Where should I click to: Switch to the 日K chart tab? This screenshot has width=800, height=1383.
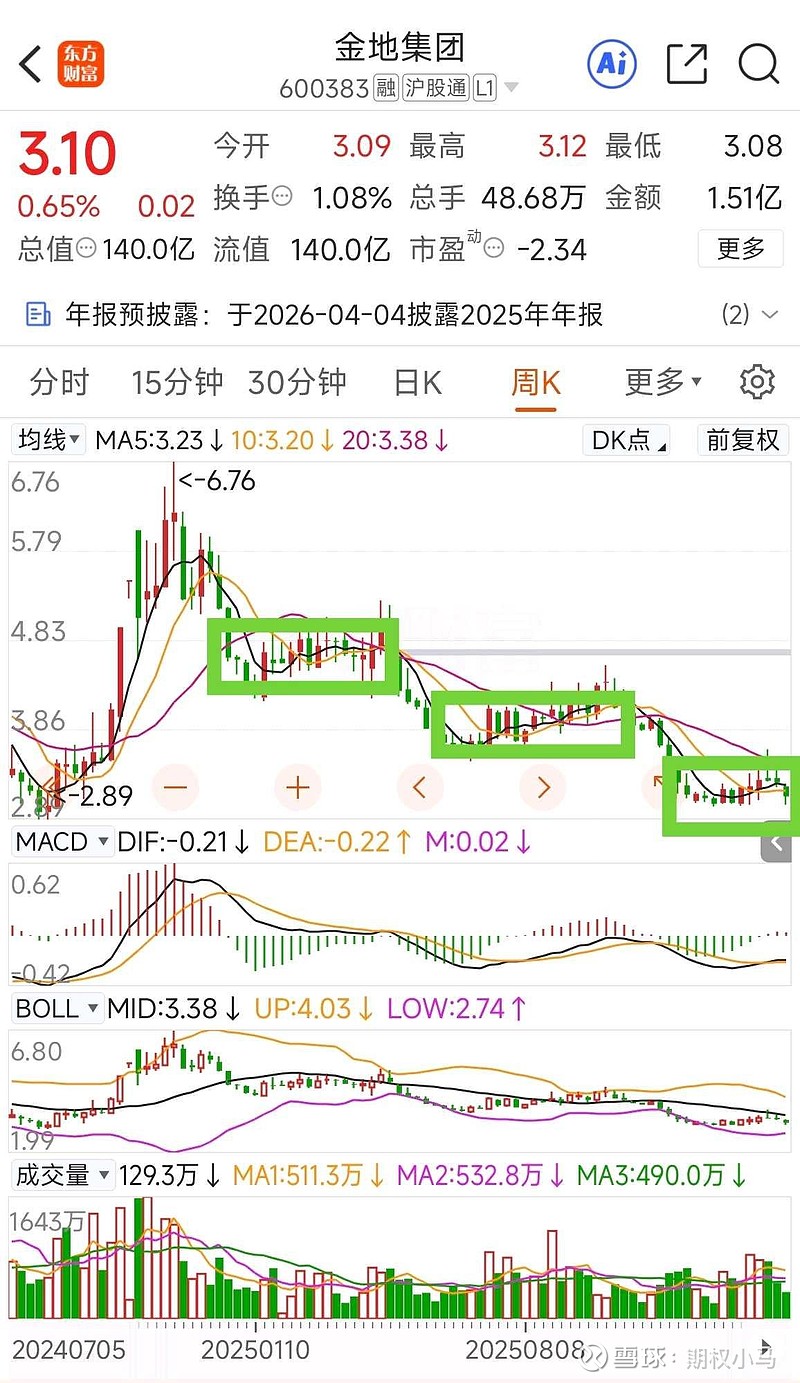pyautogui.click(x=418, y=382)
